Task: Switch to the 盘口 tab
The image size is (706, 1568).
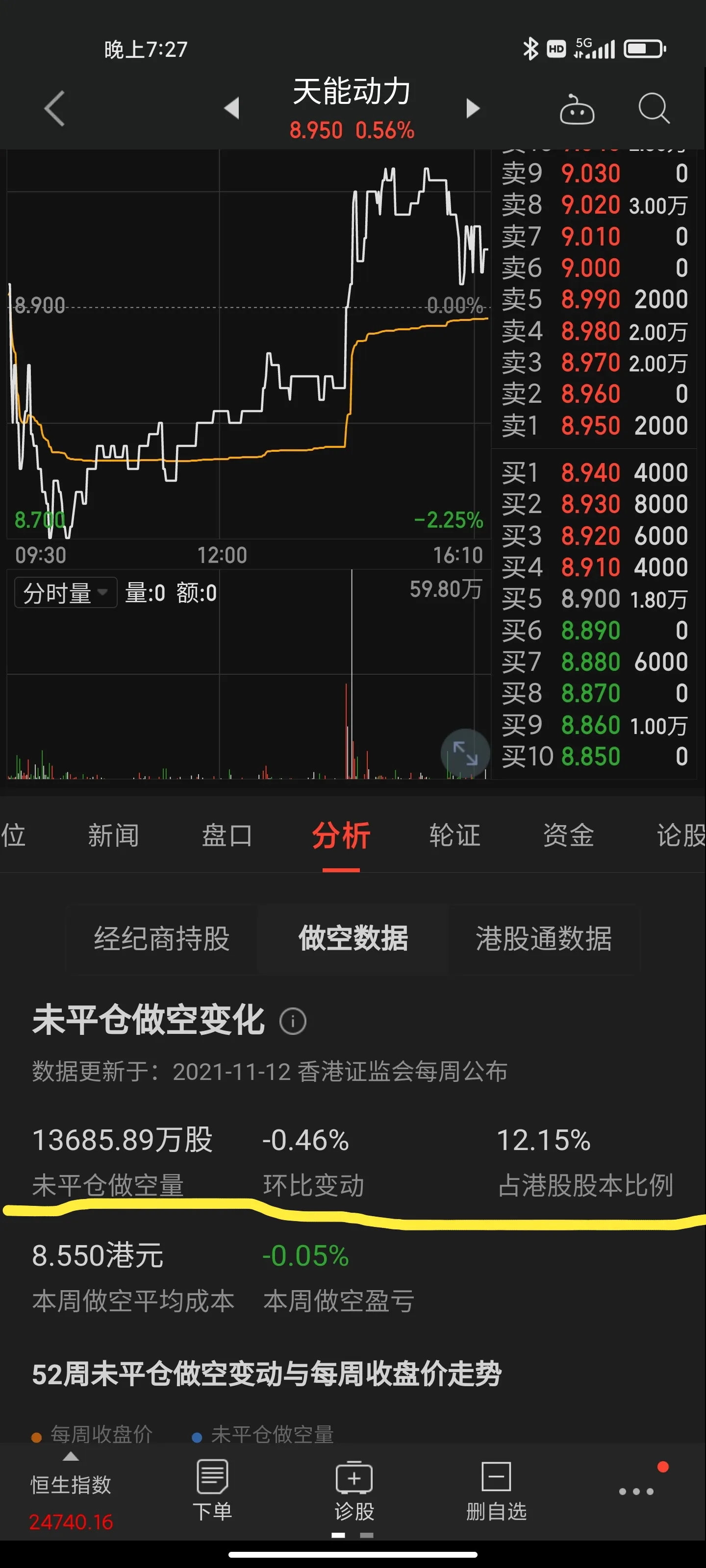Action: (227, 834)
